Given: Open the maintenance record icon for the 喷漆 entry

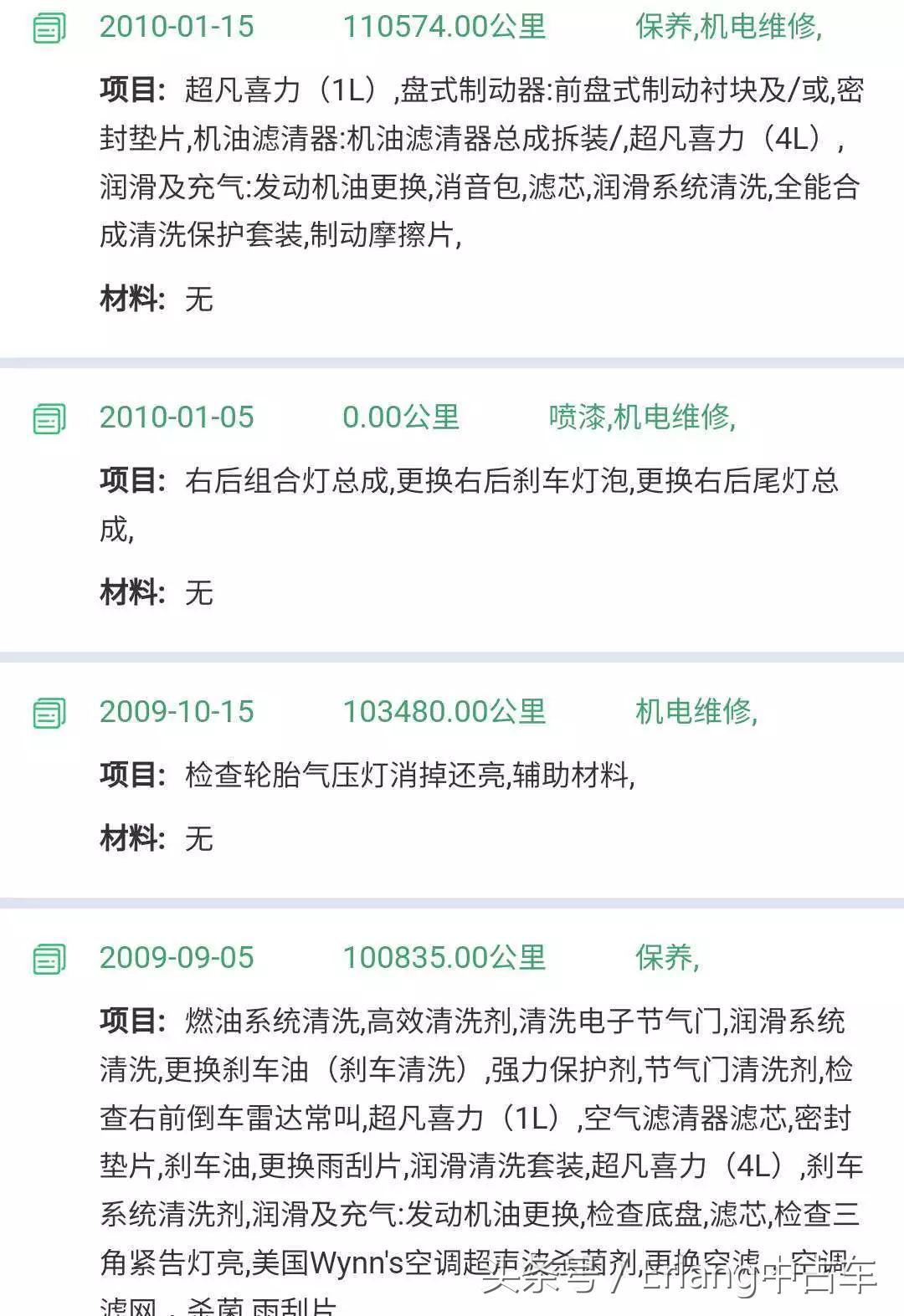Looking at the screenshot, I should click(49, 417).
